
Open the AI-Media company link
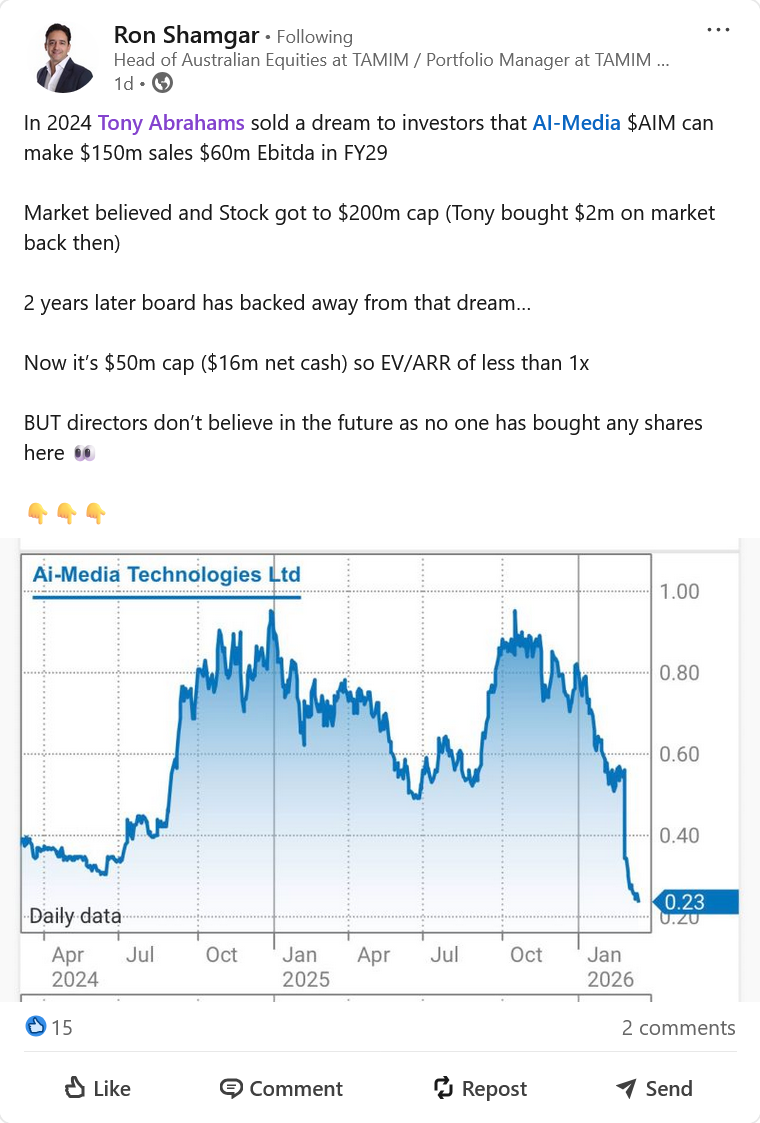click(x=576, y=123)
